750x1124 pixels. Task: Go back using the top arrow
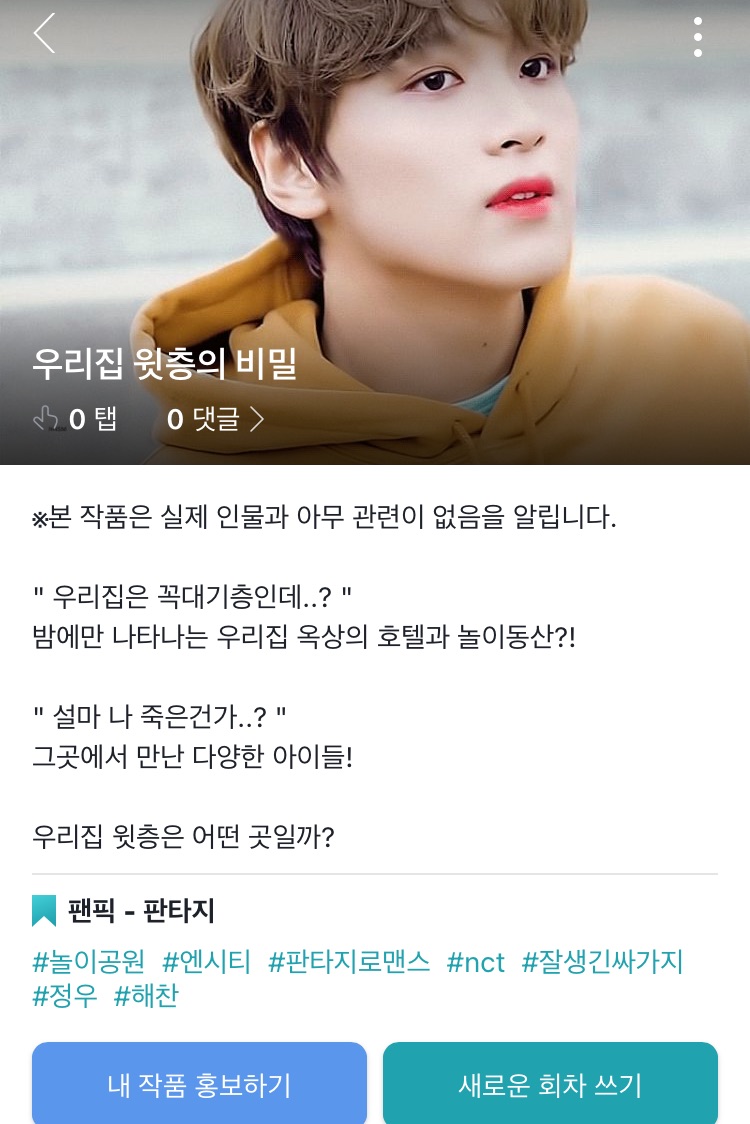(44, 34)
